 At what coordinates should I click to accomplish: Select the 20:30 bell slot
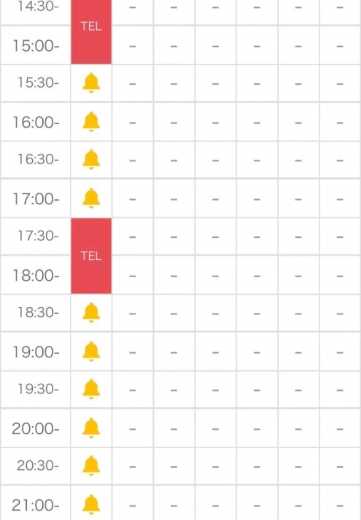pyautogui.click(x=91, y=466)
